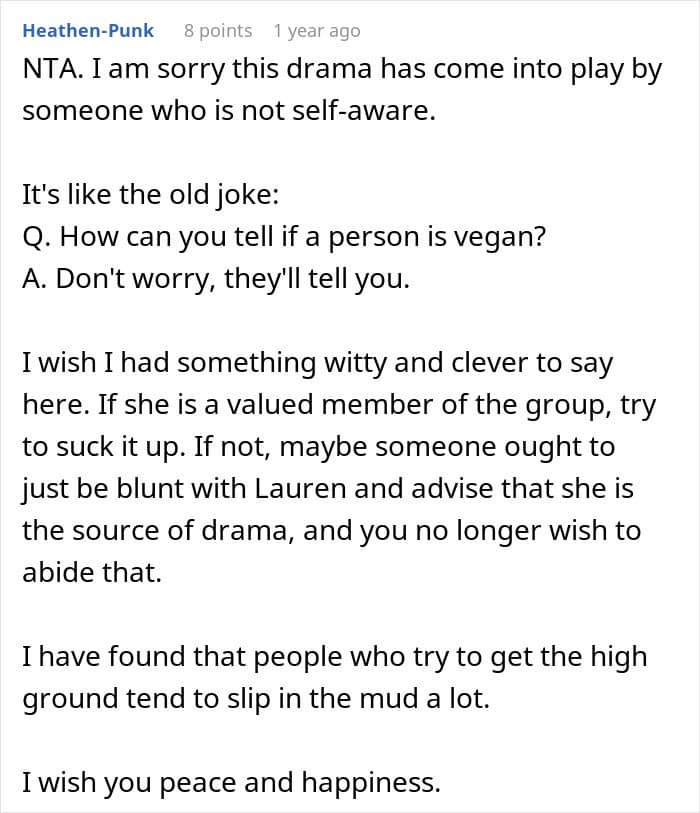Open the Heathen-Punk user profile
The image size is (700, 813).
88,31
